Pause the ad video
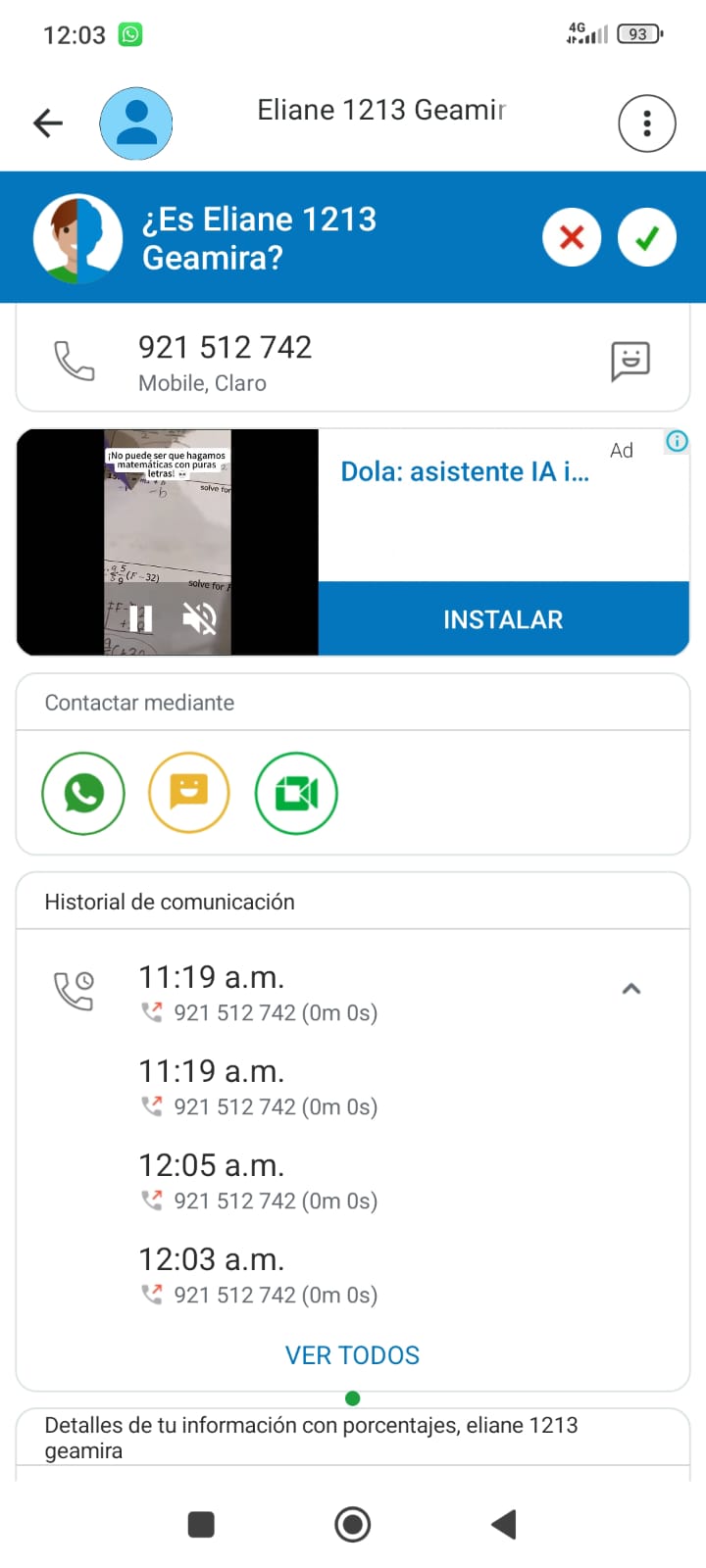Viewport: 706px width, 1568px height. click(143, 618)
